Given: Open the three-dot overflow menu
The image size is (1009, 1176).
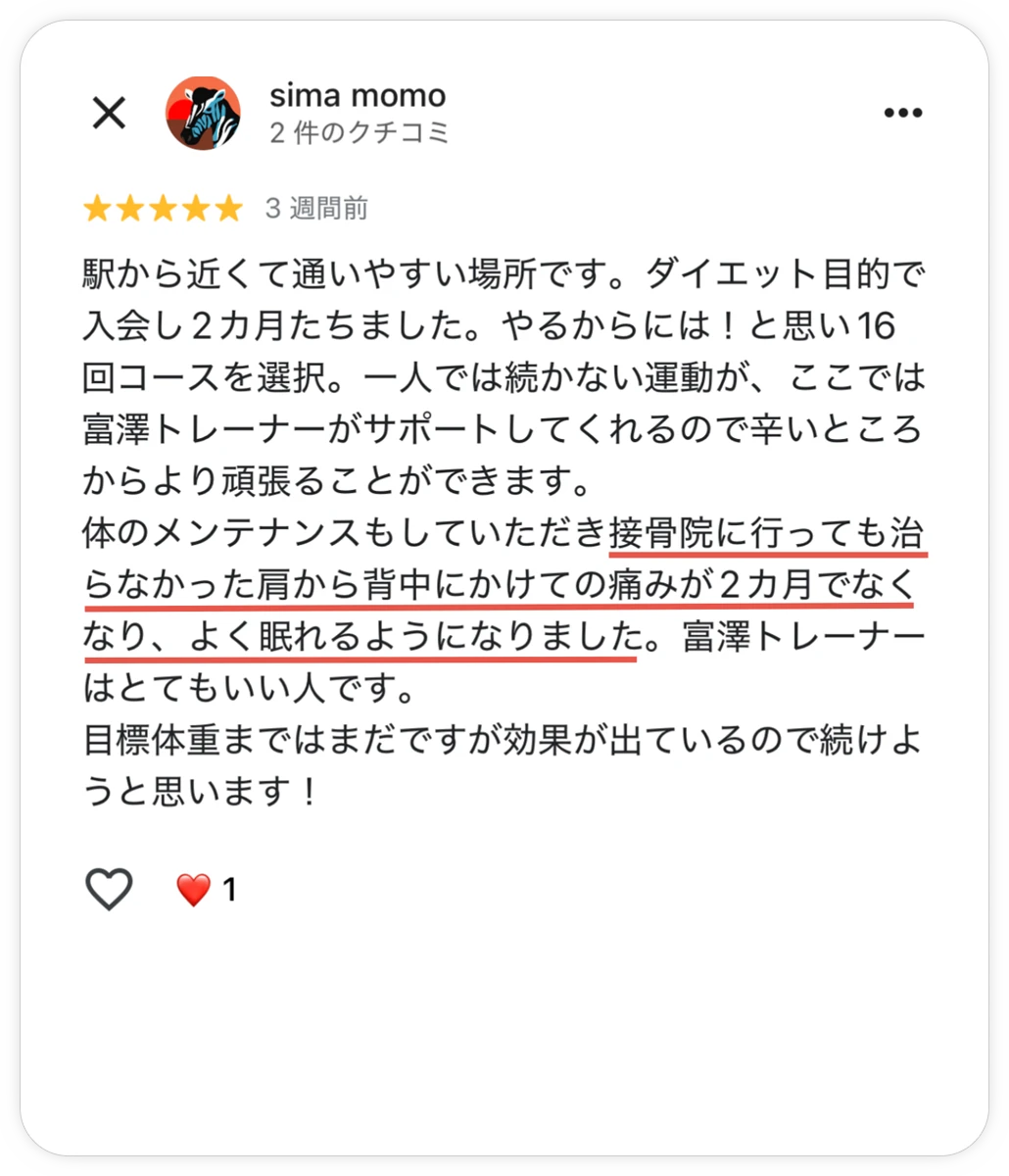Looking at the screenshot, I should (x=902, y=114).
